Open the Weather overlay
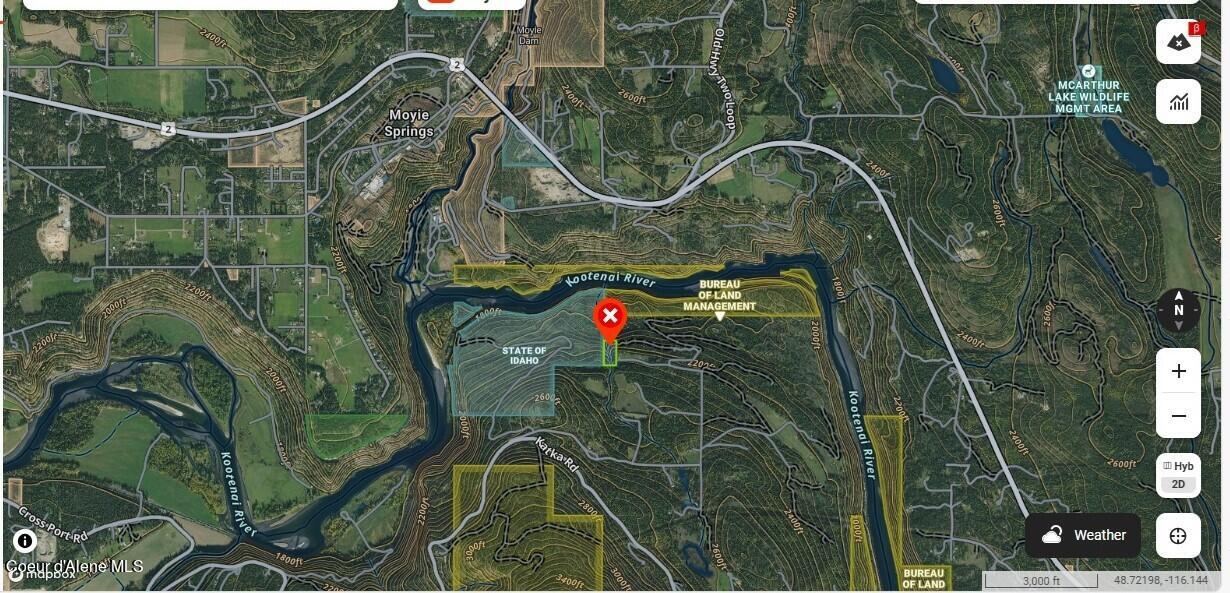The height and width of the screenshot is (593, 1230). (1083, 535)
